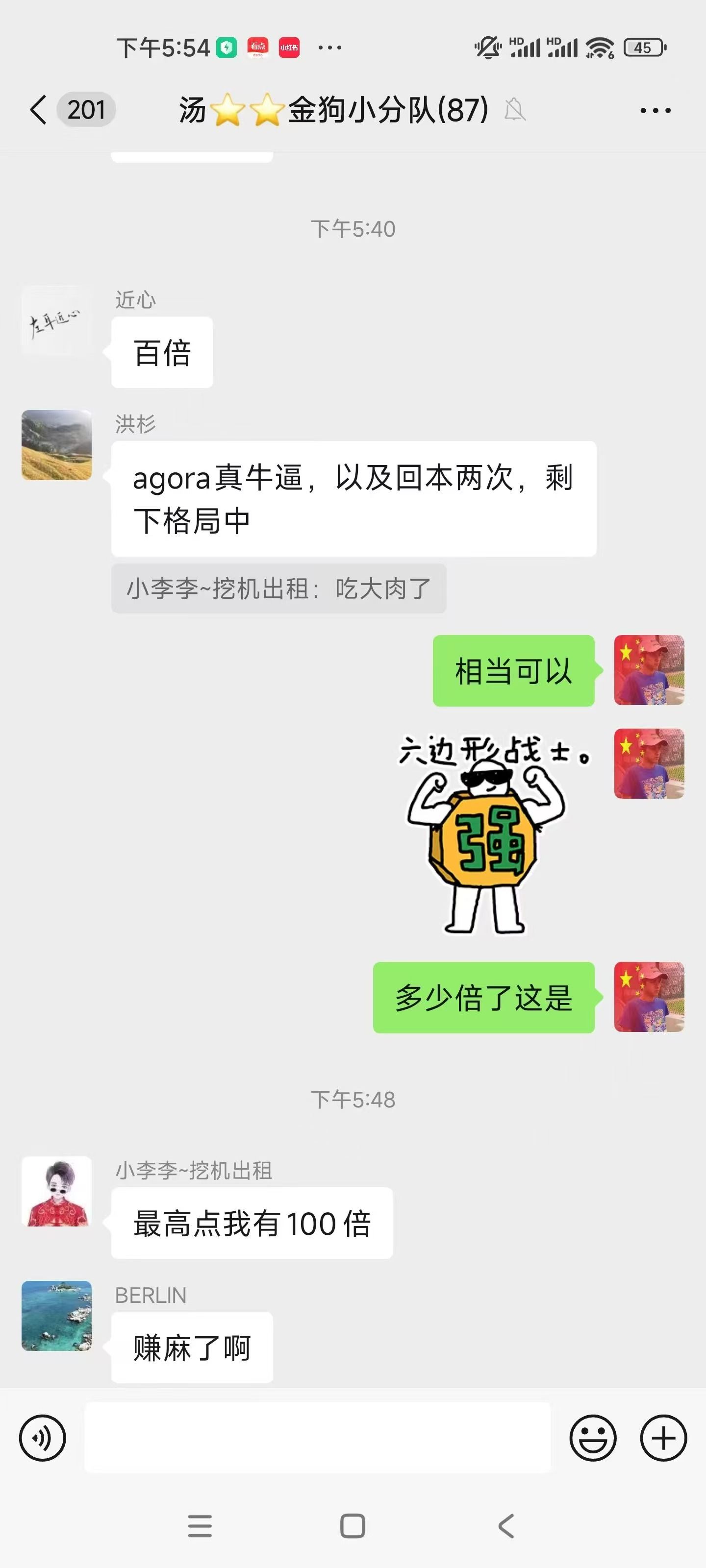The height and width of the screenshot is (1568, 706).
Task: Go back to the chat list
Action: [38, 110]
